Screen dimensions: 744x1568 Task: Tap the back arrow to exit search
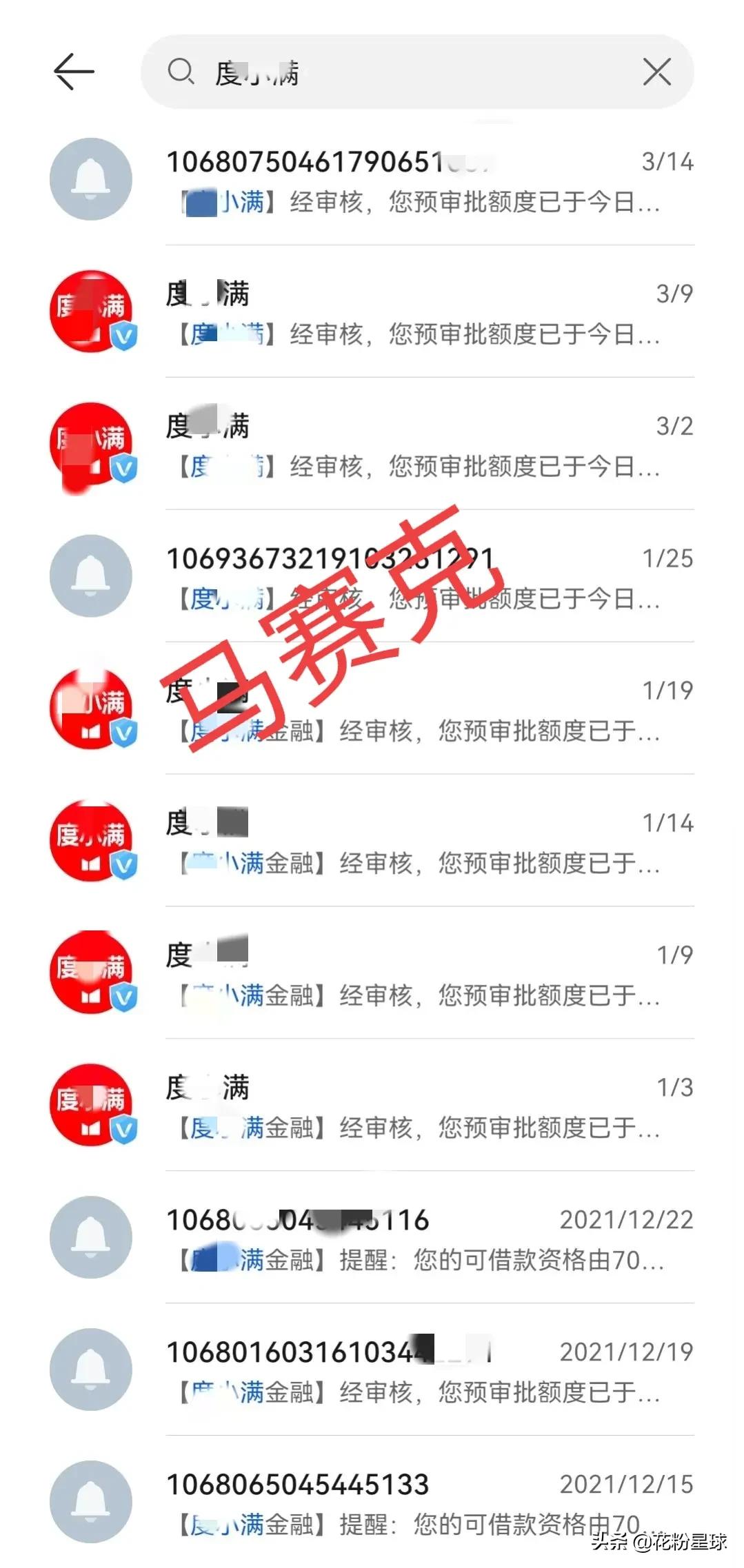(74, 71)
